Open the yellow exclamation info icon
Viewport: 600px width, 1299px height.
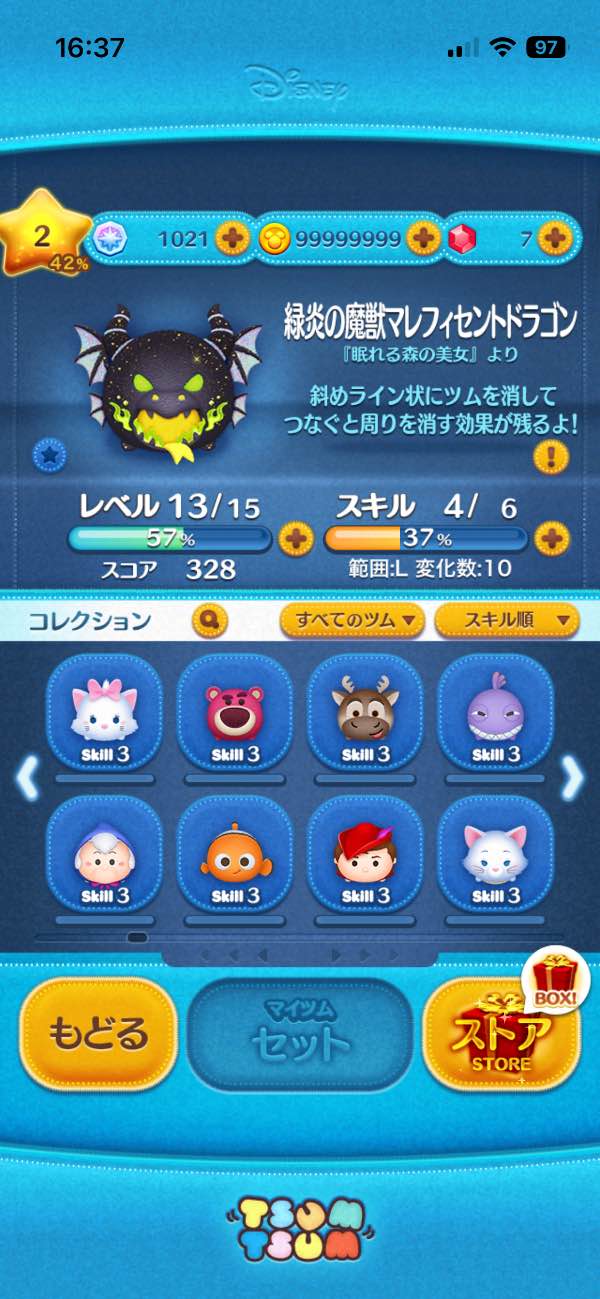click(551, 458)
